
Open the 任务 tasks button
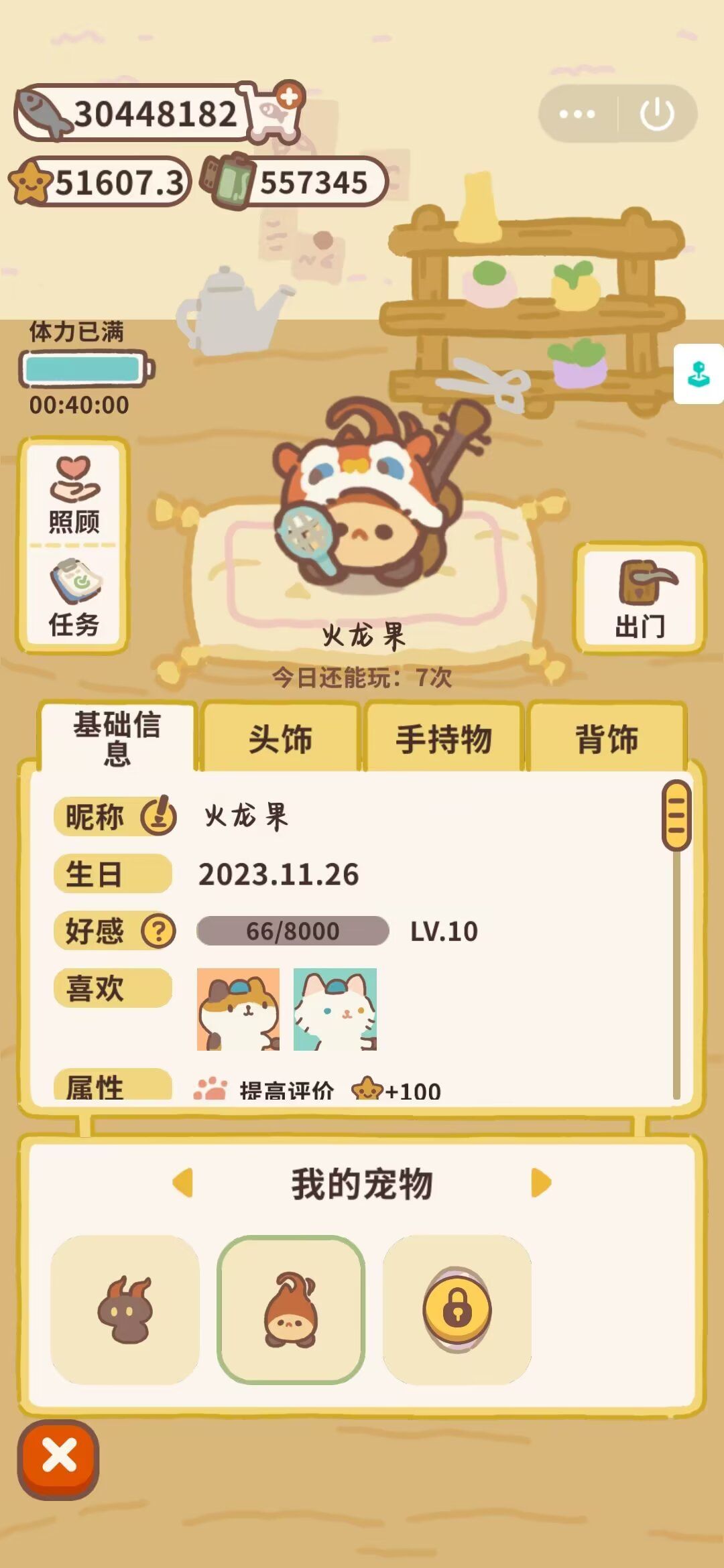[74, 598]
